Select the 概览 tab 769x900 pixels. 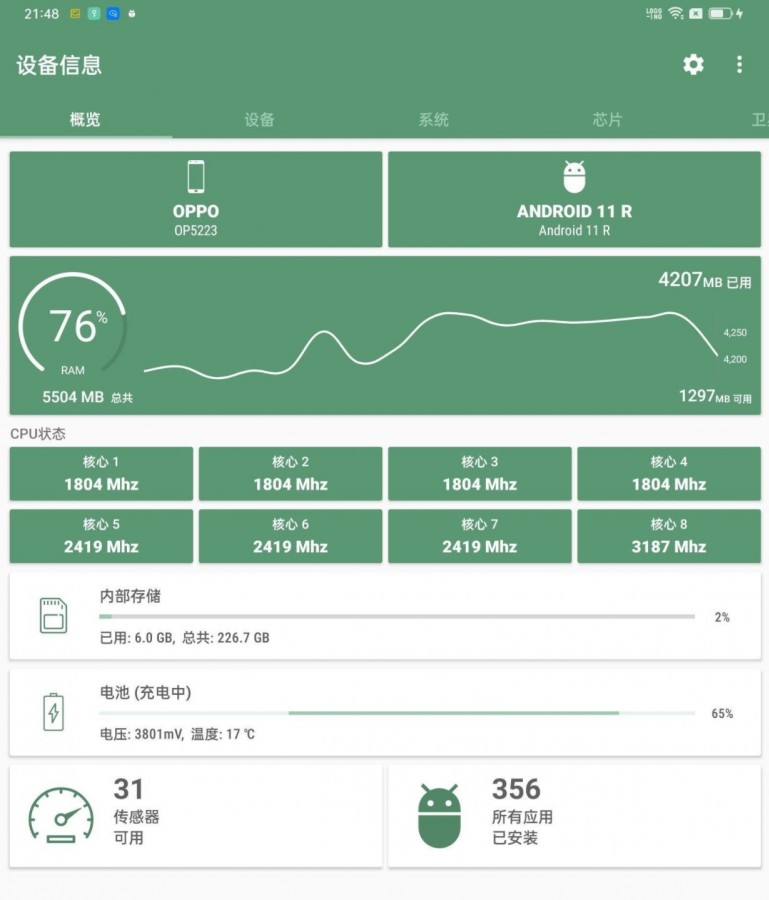click(x=85, y=120)
